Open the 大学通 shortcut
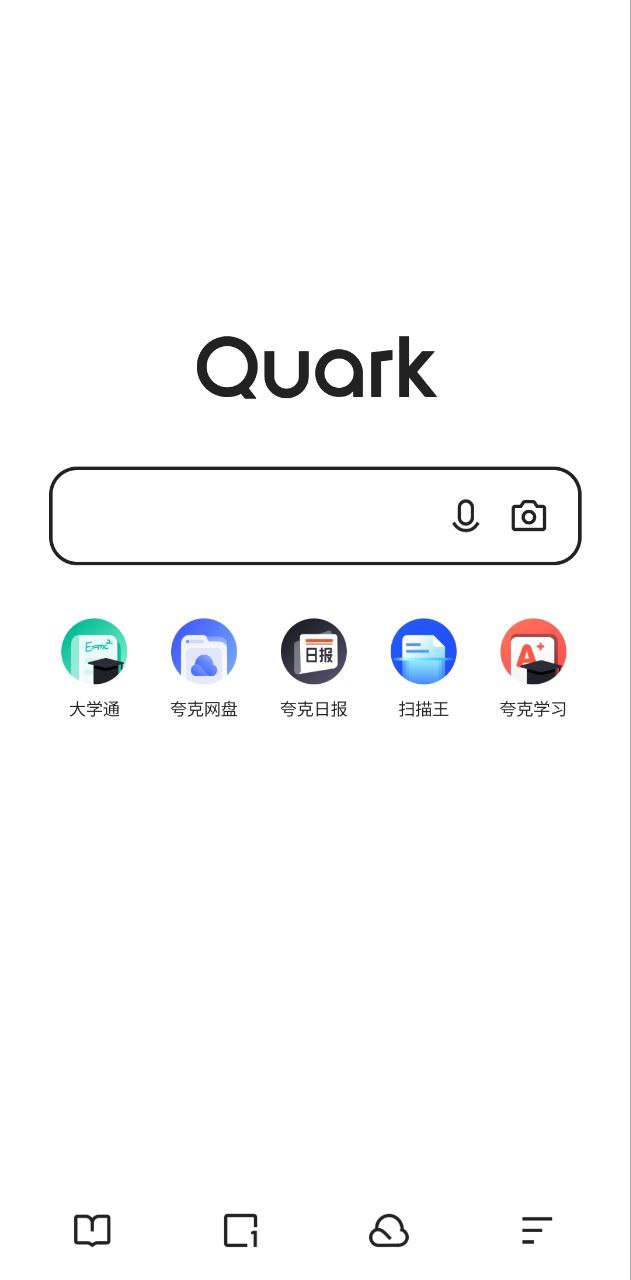Viewport: 631px width, 1280px height. click(x=94, y=652)
